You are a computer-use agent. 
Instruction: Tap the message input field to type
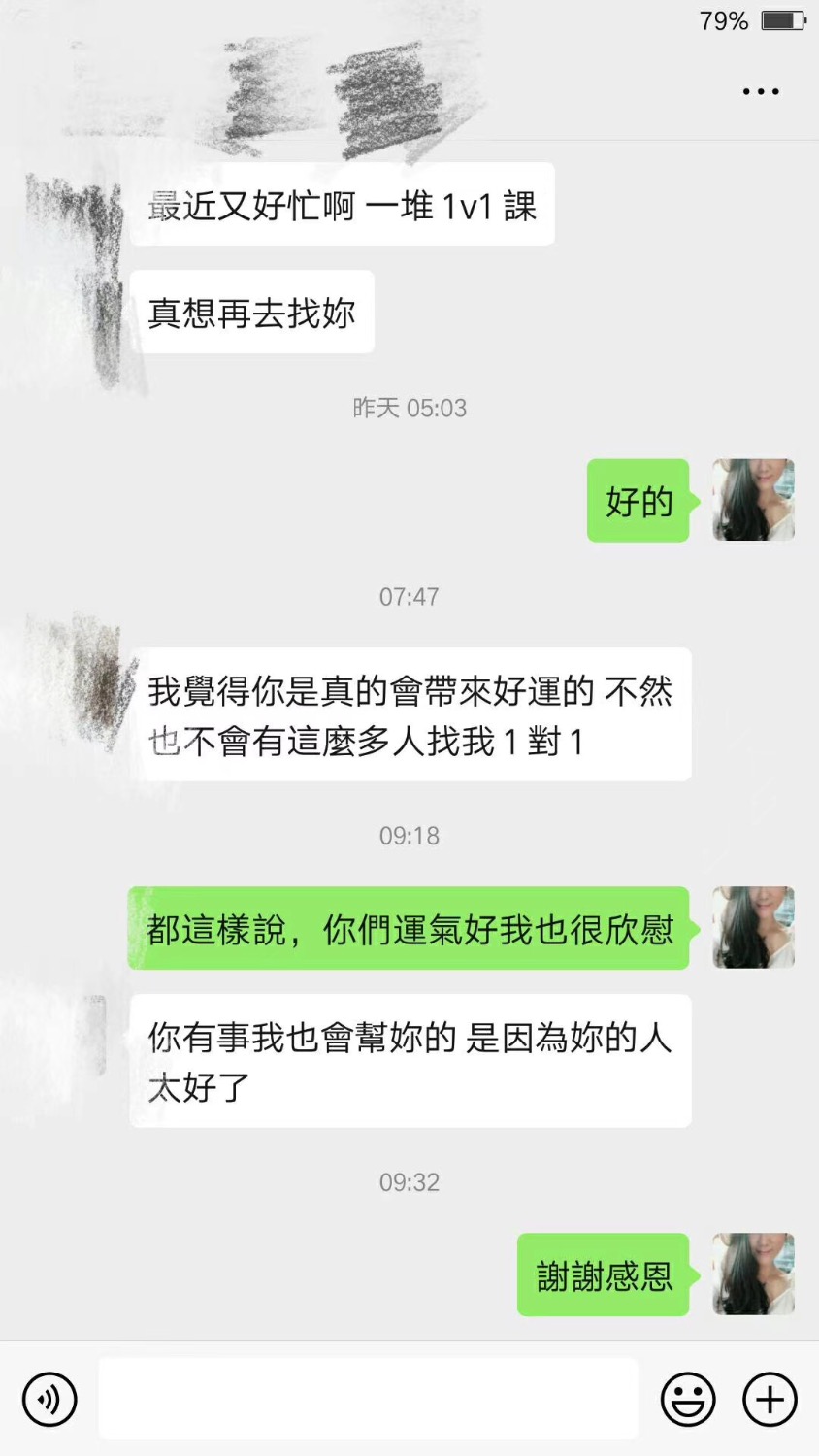click(369, 1399)
